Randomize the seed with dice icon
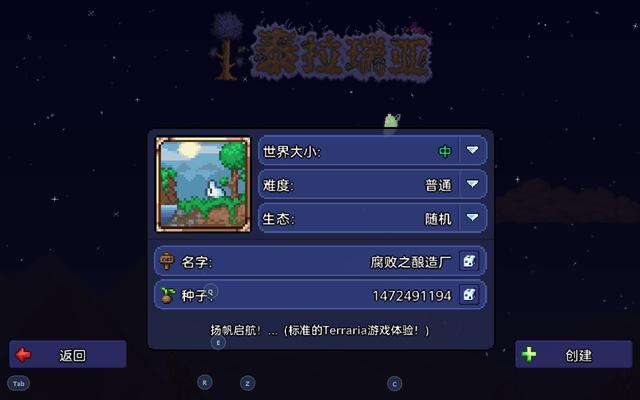Screen dimensions: 640x400 [469, 295]
